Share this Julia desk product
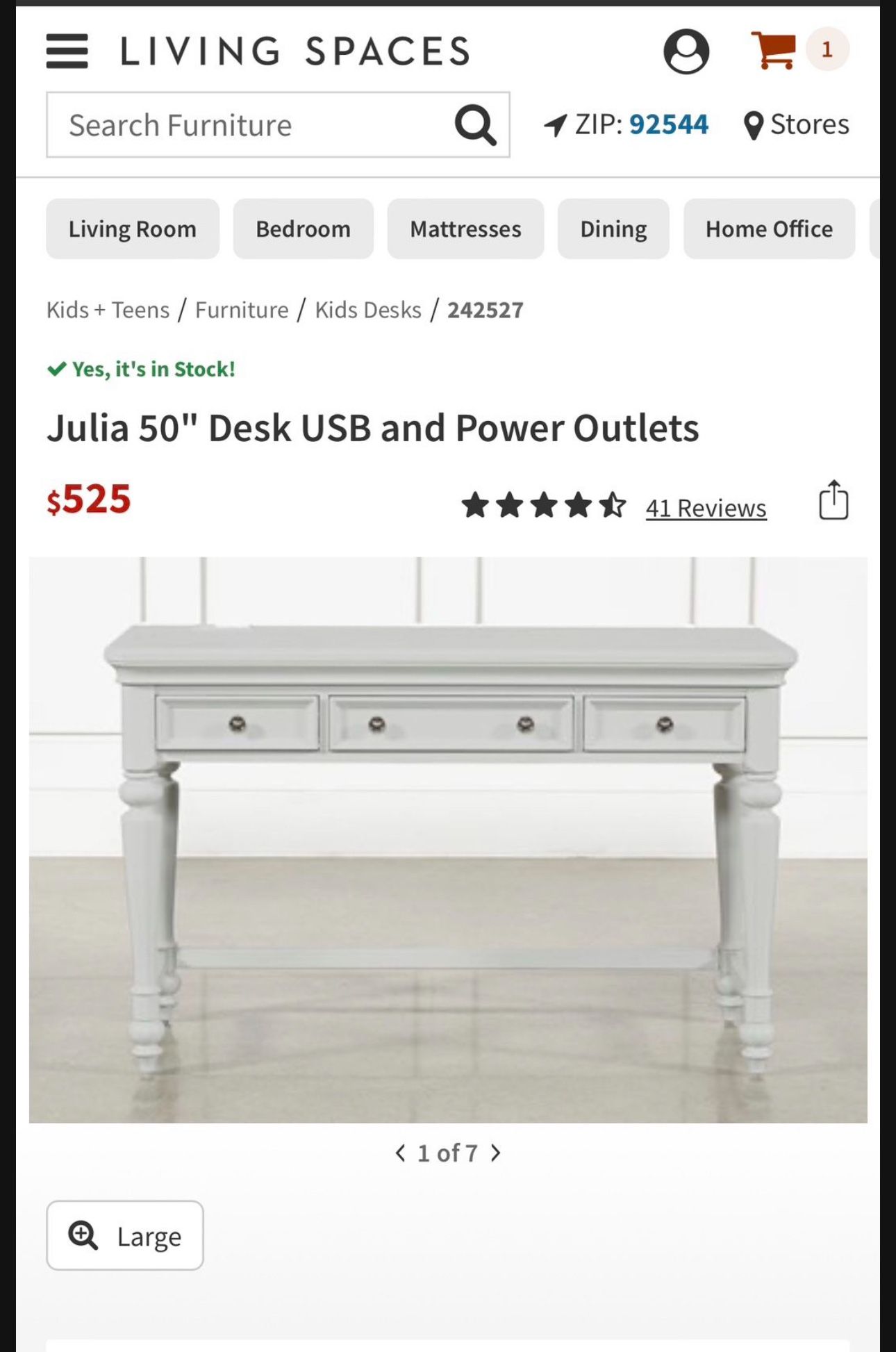The image size is (896, 1352). pos(833,500)
